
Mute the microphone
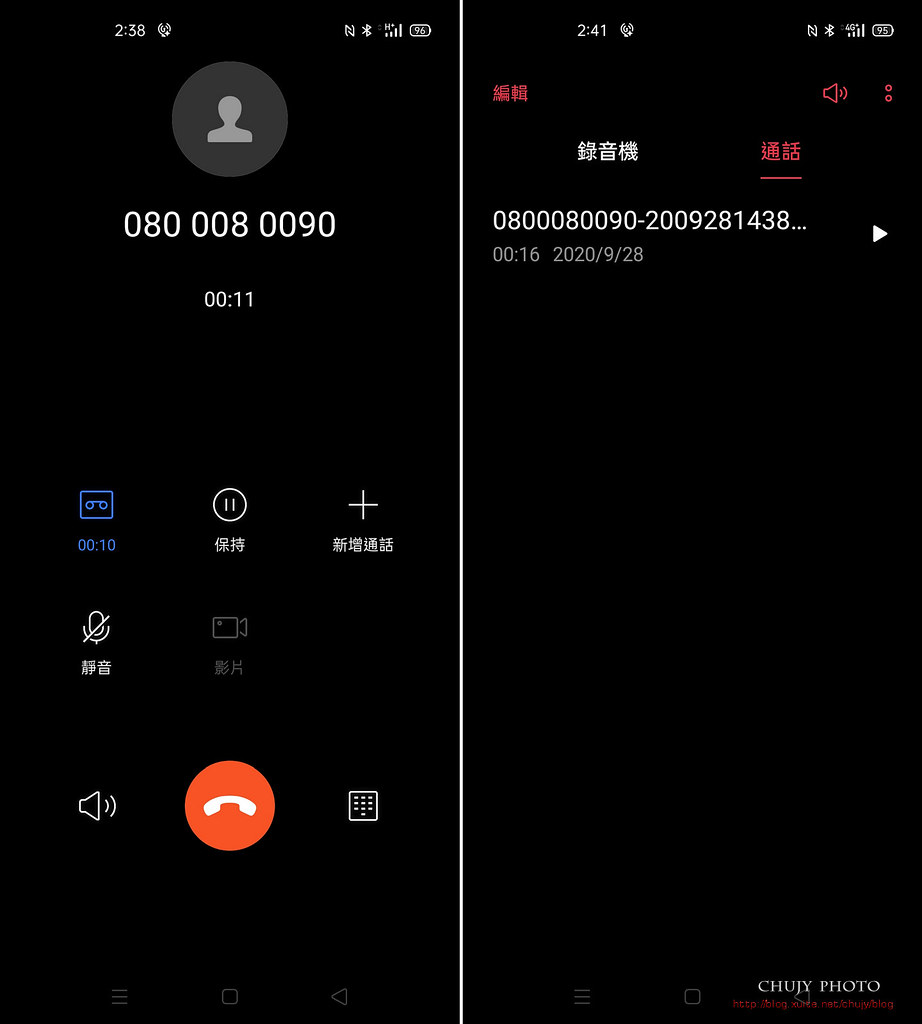(96, 629)
